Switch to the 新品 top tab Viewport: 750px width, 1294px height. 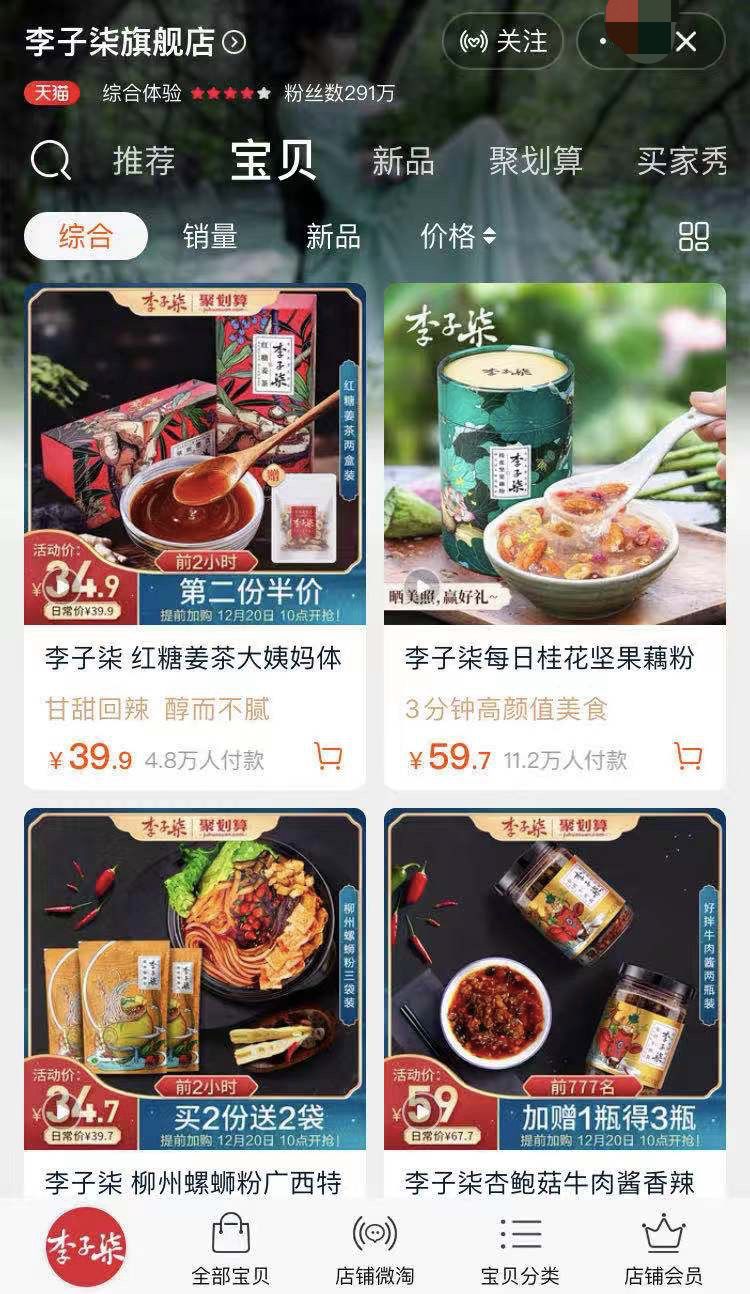(402, 160)
